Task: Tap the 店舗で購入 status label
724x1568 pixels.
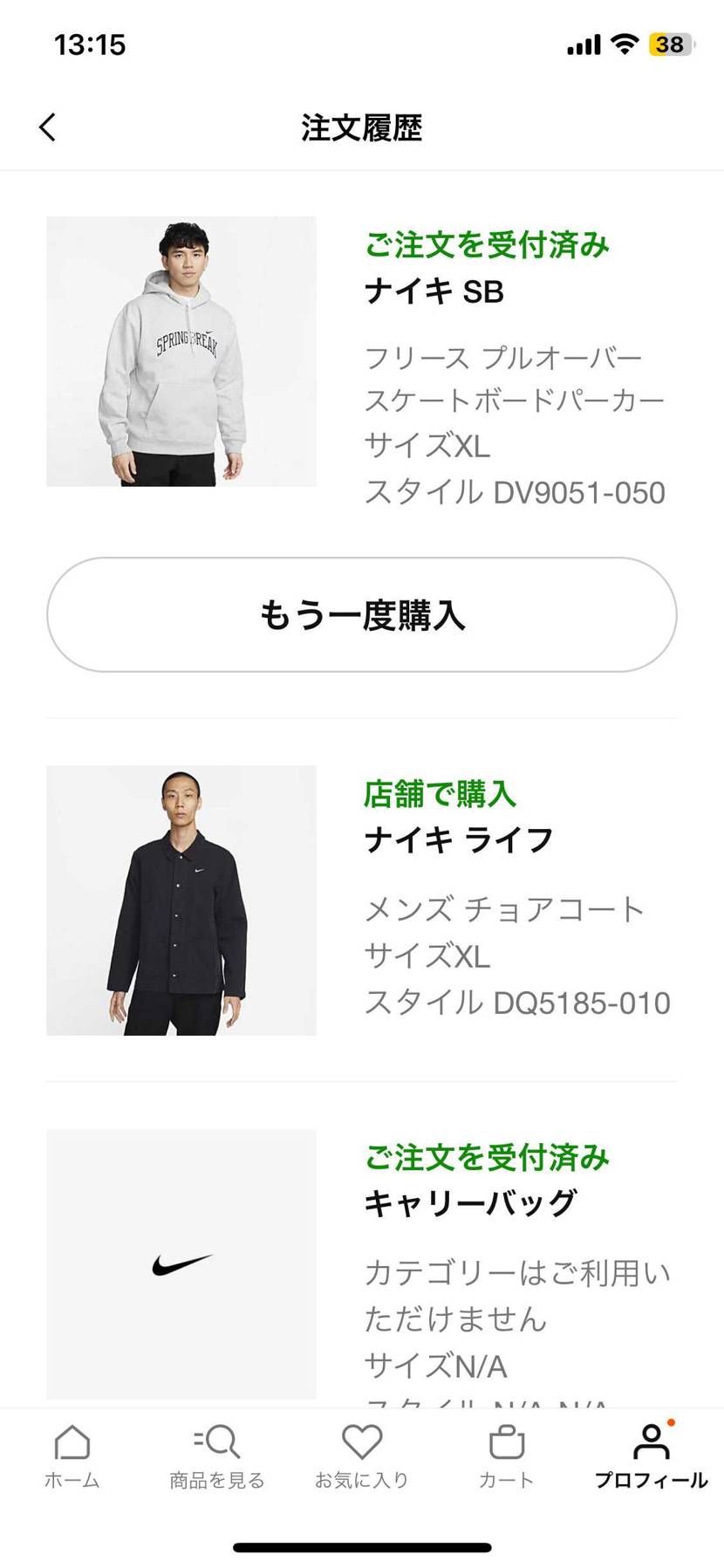Action: [x=439, y=794]
